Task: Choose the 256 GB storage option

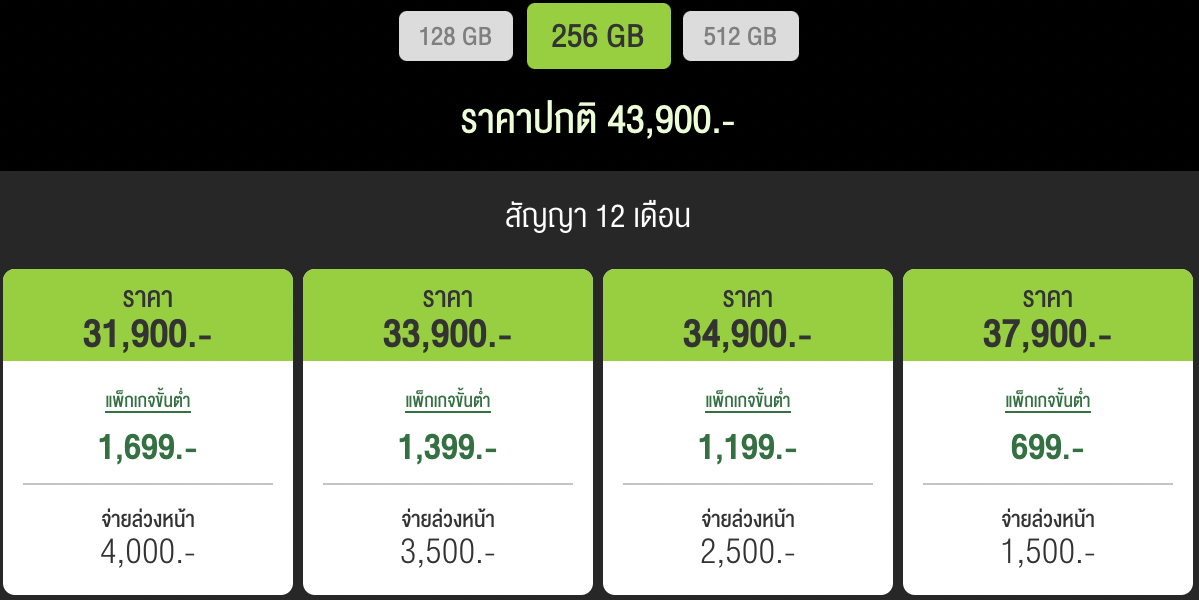Action: point(598,37)
